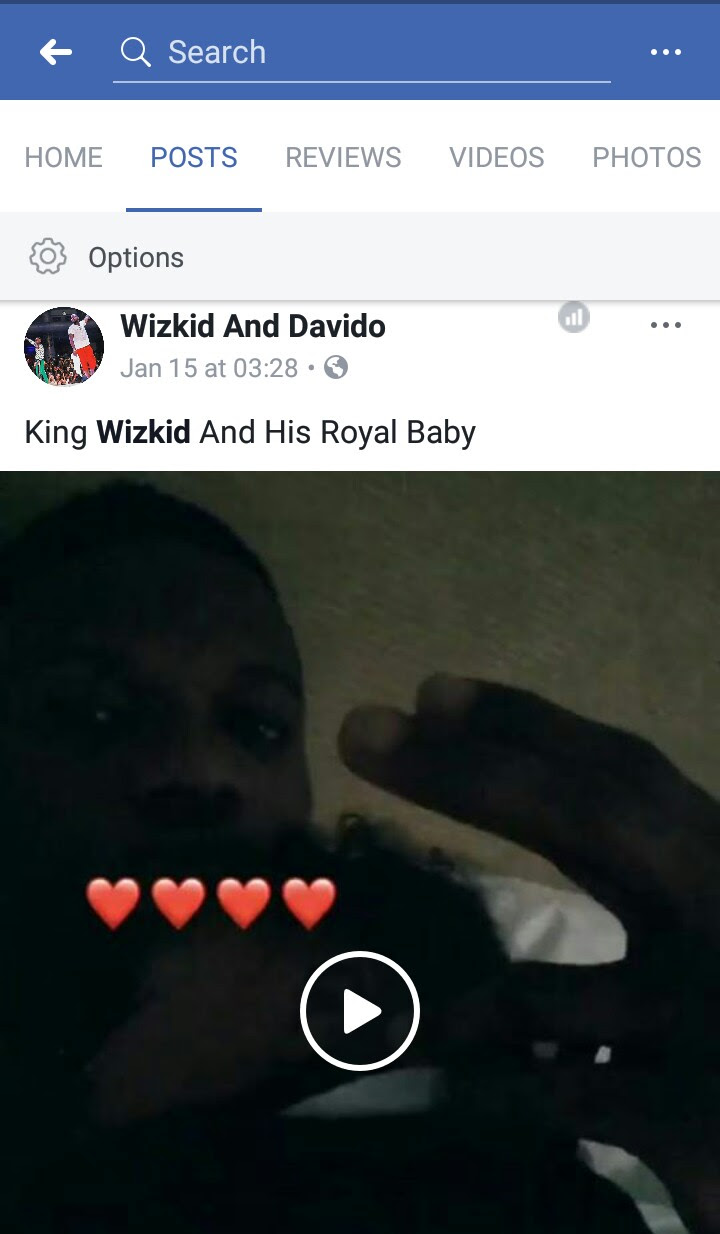Go to the Photos tab
Image resolution: width=720 pixels, height=1234 pixels.
646,157
